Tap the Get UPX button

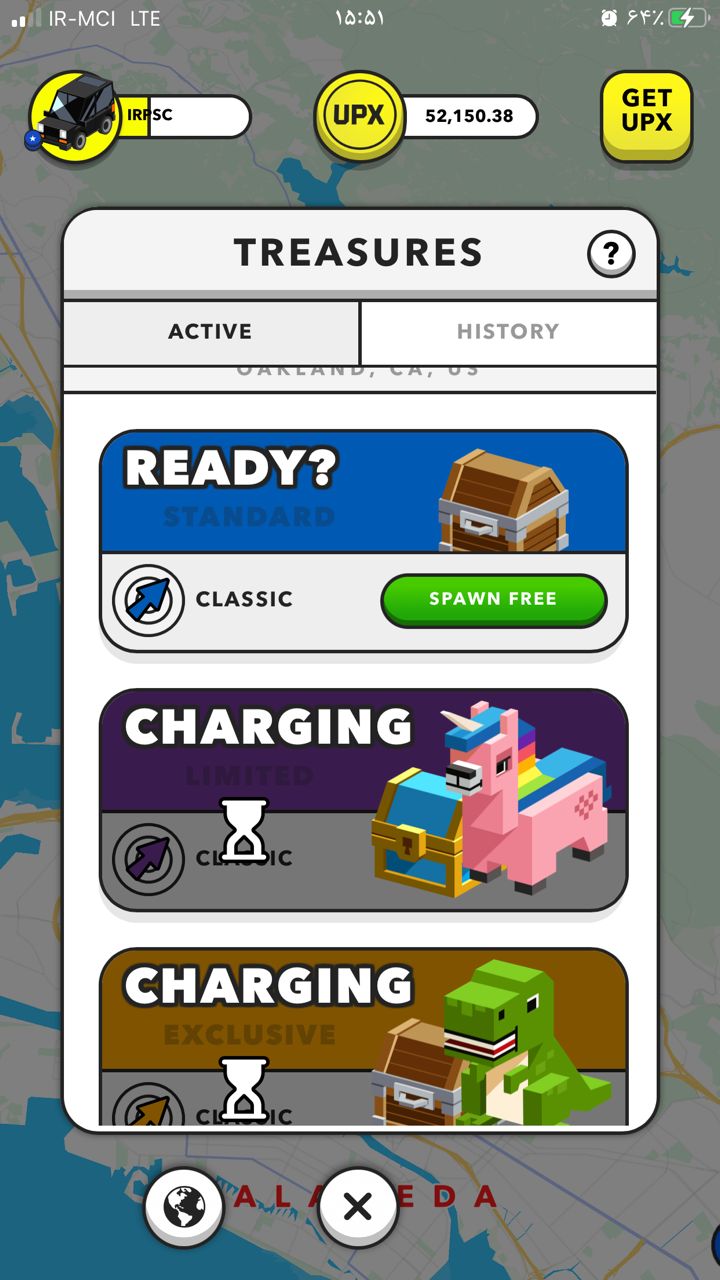pos(646,112)
